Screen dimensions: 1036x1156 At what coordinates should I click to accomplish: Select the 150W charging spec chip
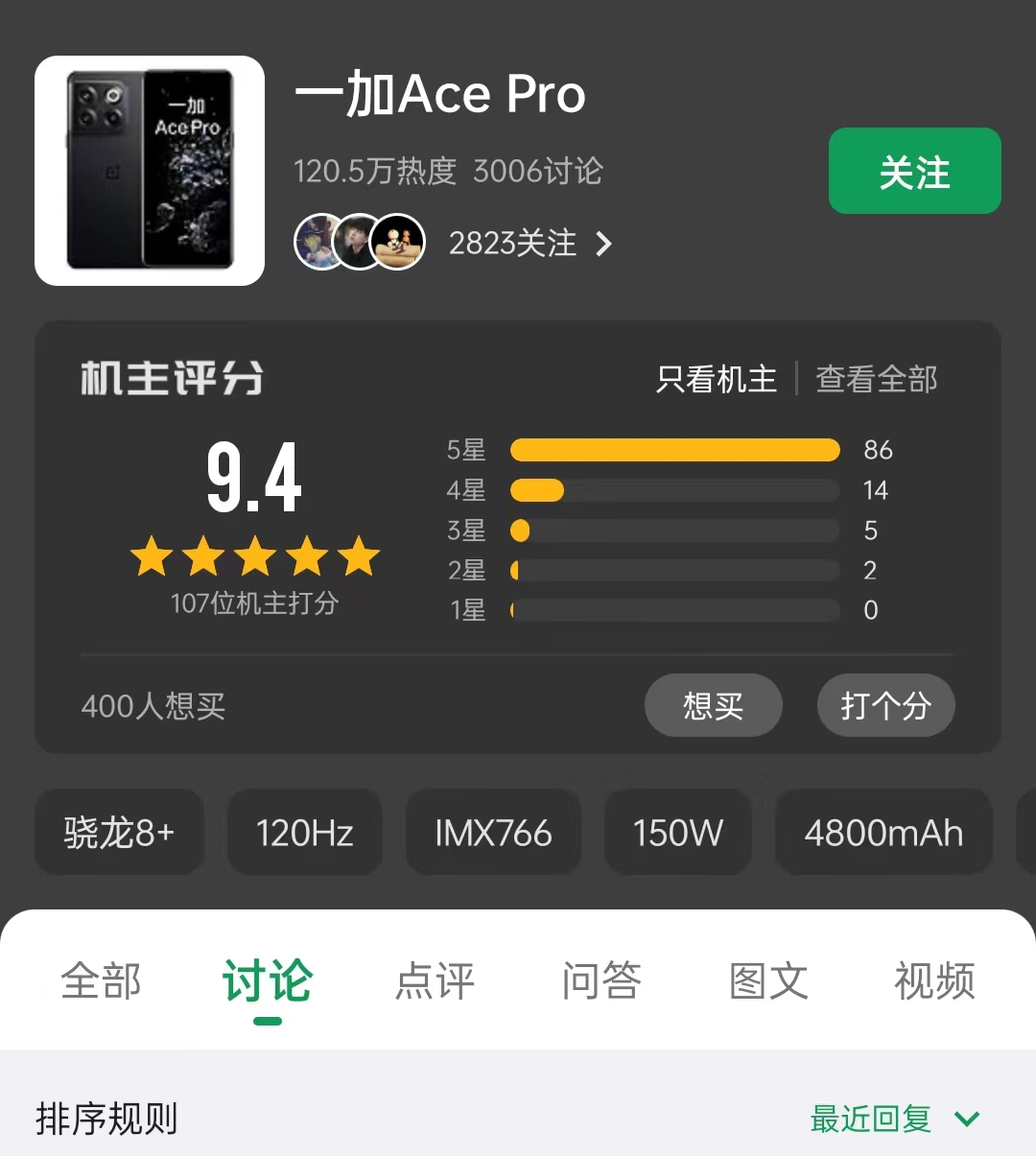[678, 833]
